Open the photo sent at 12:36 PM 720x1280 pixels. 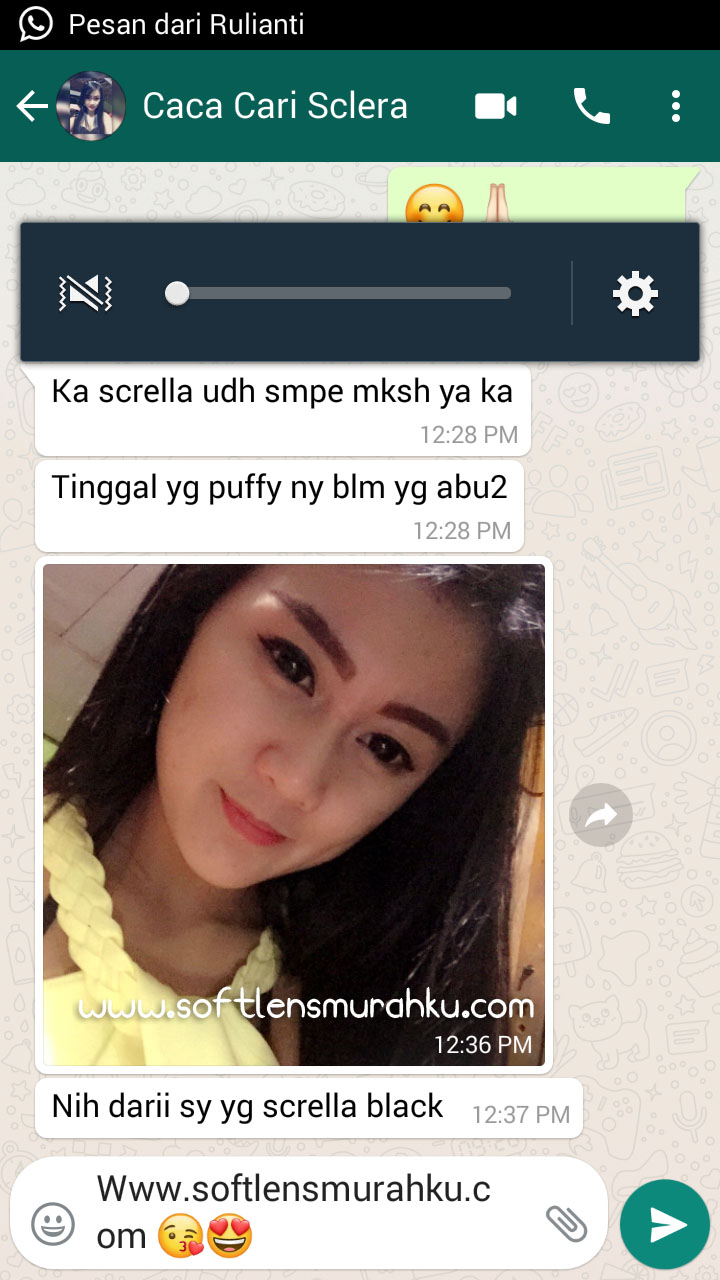294,815
